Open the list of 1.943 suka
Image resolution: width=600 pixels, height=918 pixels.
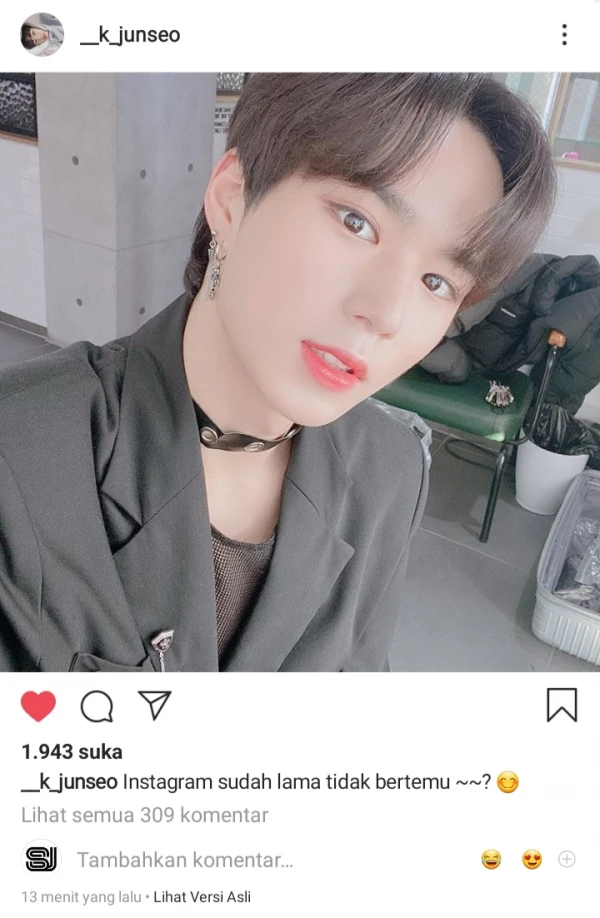[x=72, y=751]
